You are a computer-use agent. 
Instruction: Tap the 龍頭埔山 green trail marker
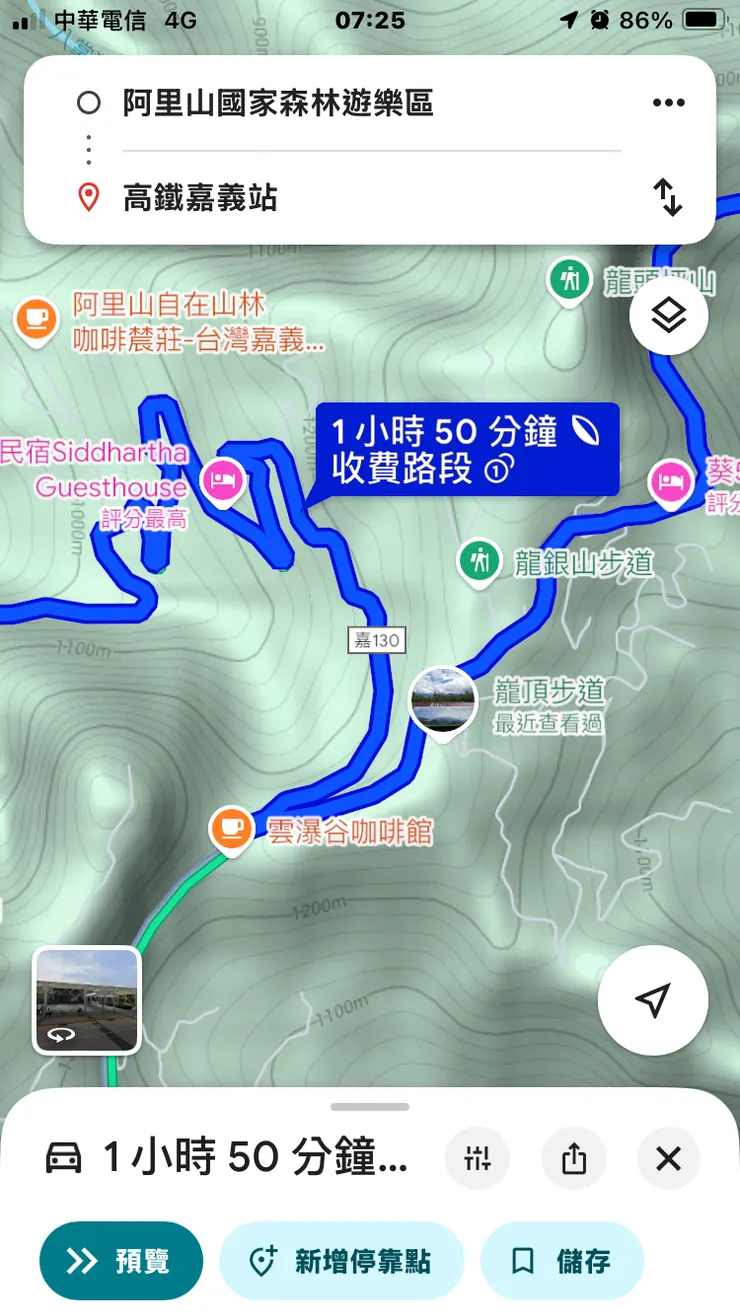569,280
